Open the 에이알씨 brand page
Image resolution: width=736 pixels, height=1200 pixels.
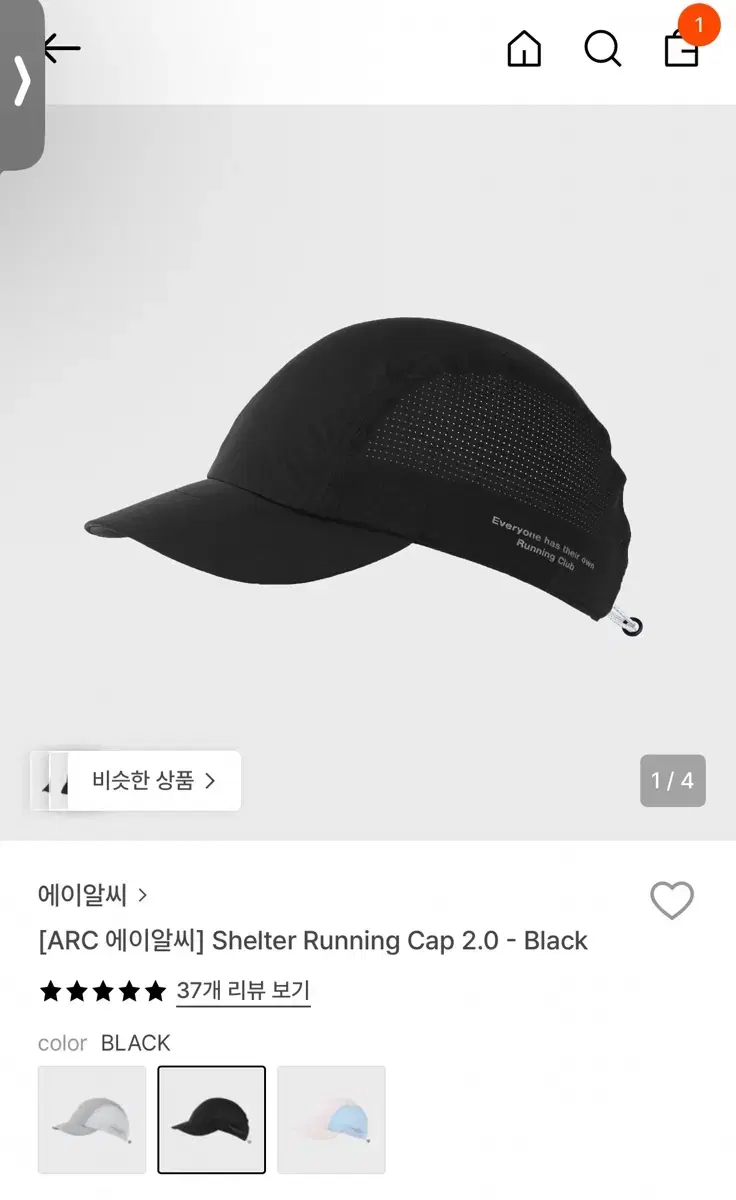click(x=93, y=894)
